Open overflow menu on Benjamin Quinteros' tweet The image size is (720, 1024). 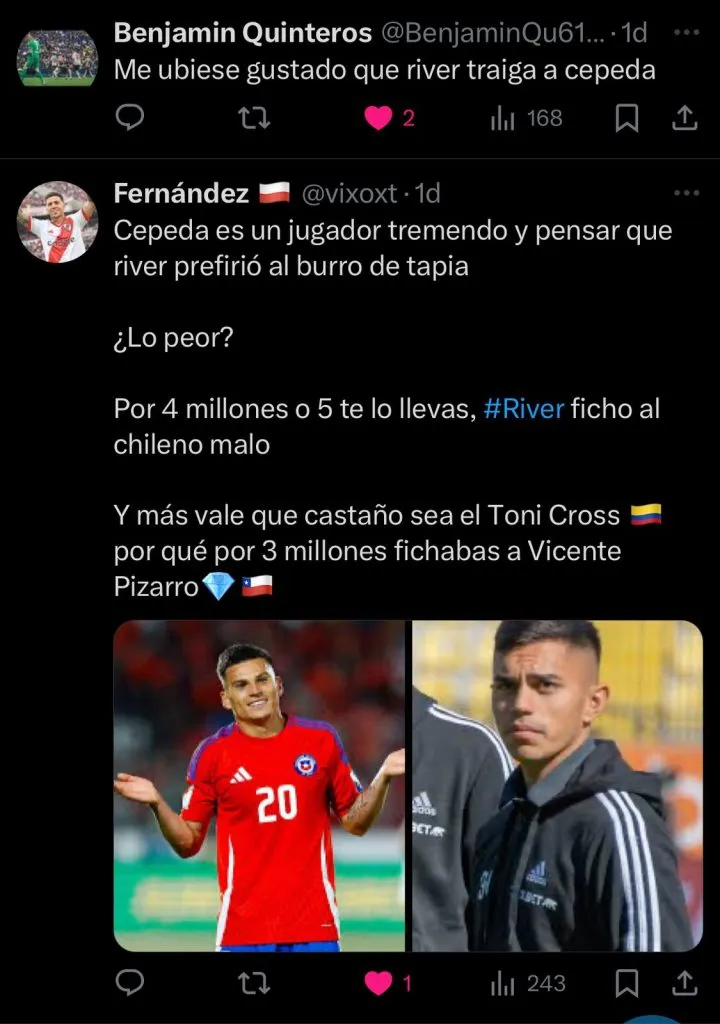pos(685,32)
